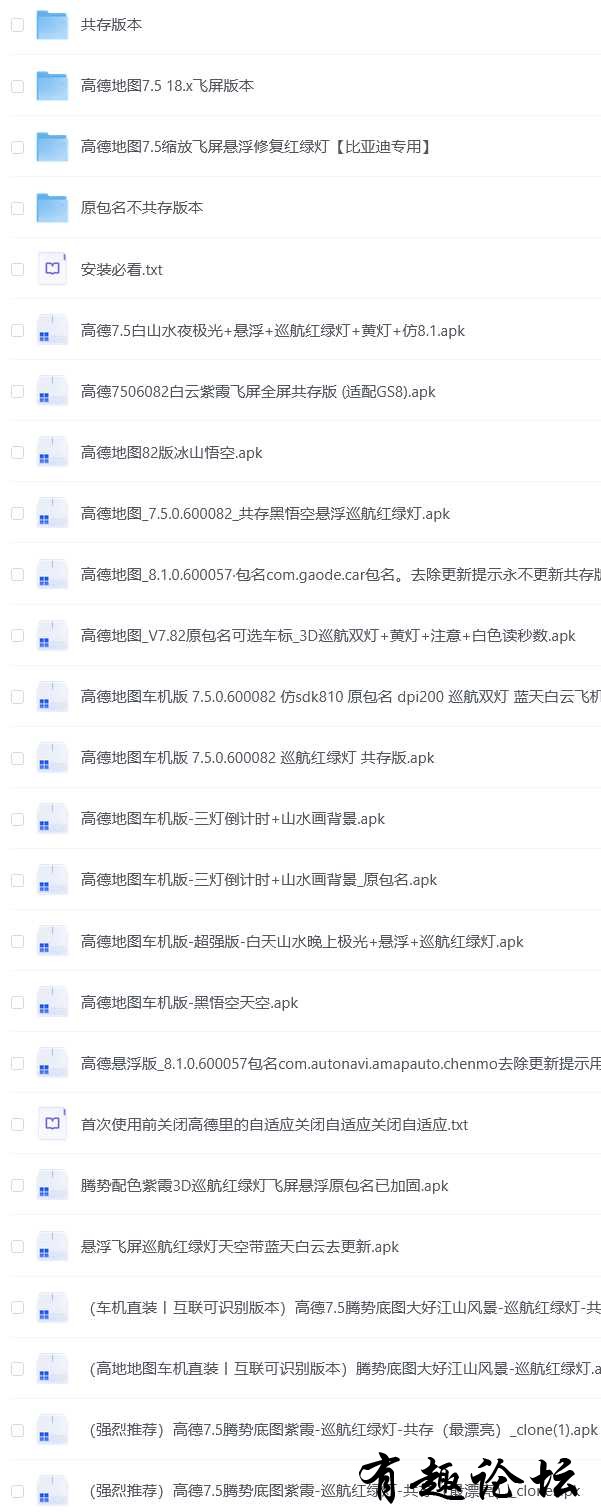Open the 共存版本 folder

point(111,25)
